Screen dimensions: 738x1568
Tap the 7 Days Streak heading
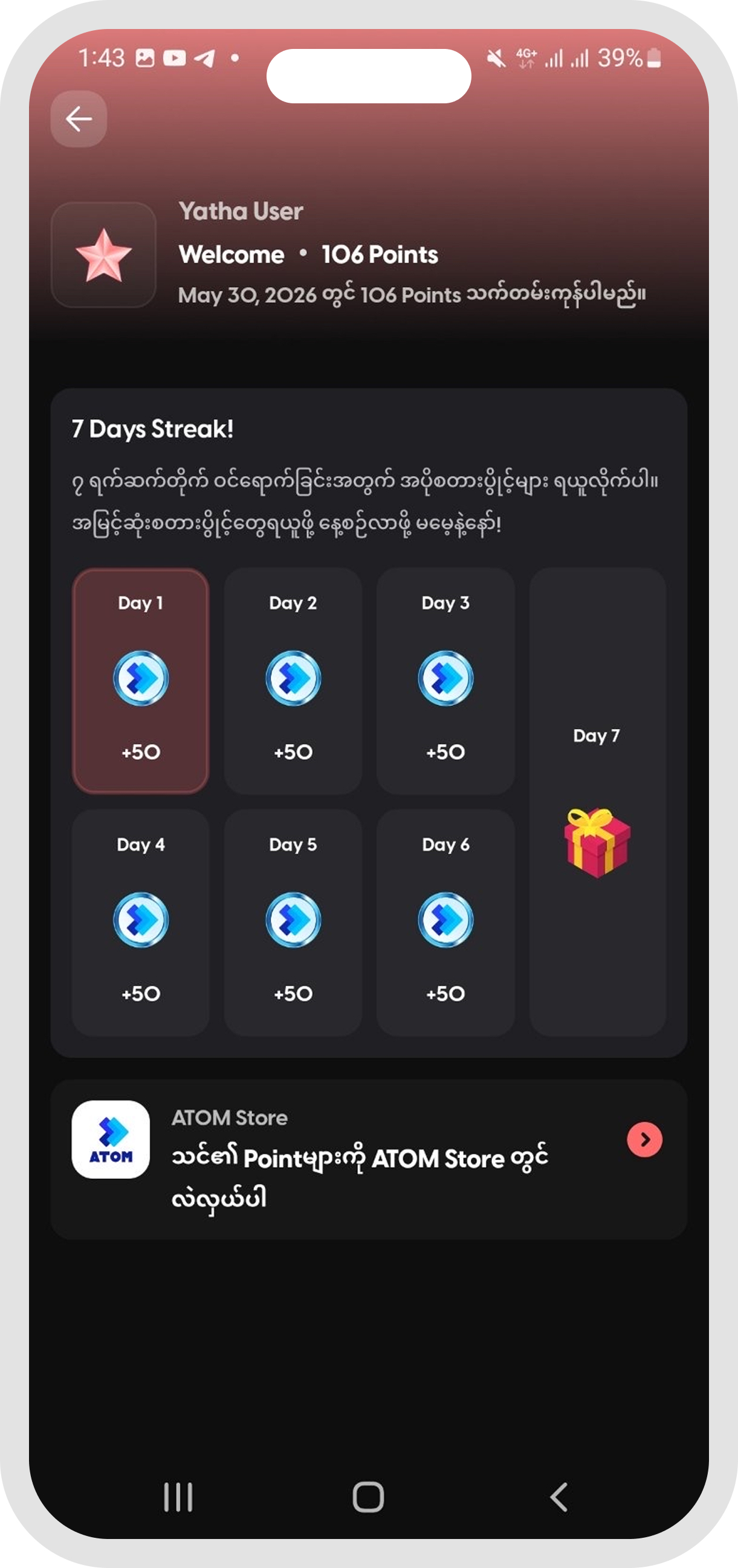[x=152, y=428]
